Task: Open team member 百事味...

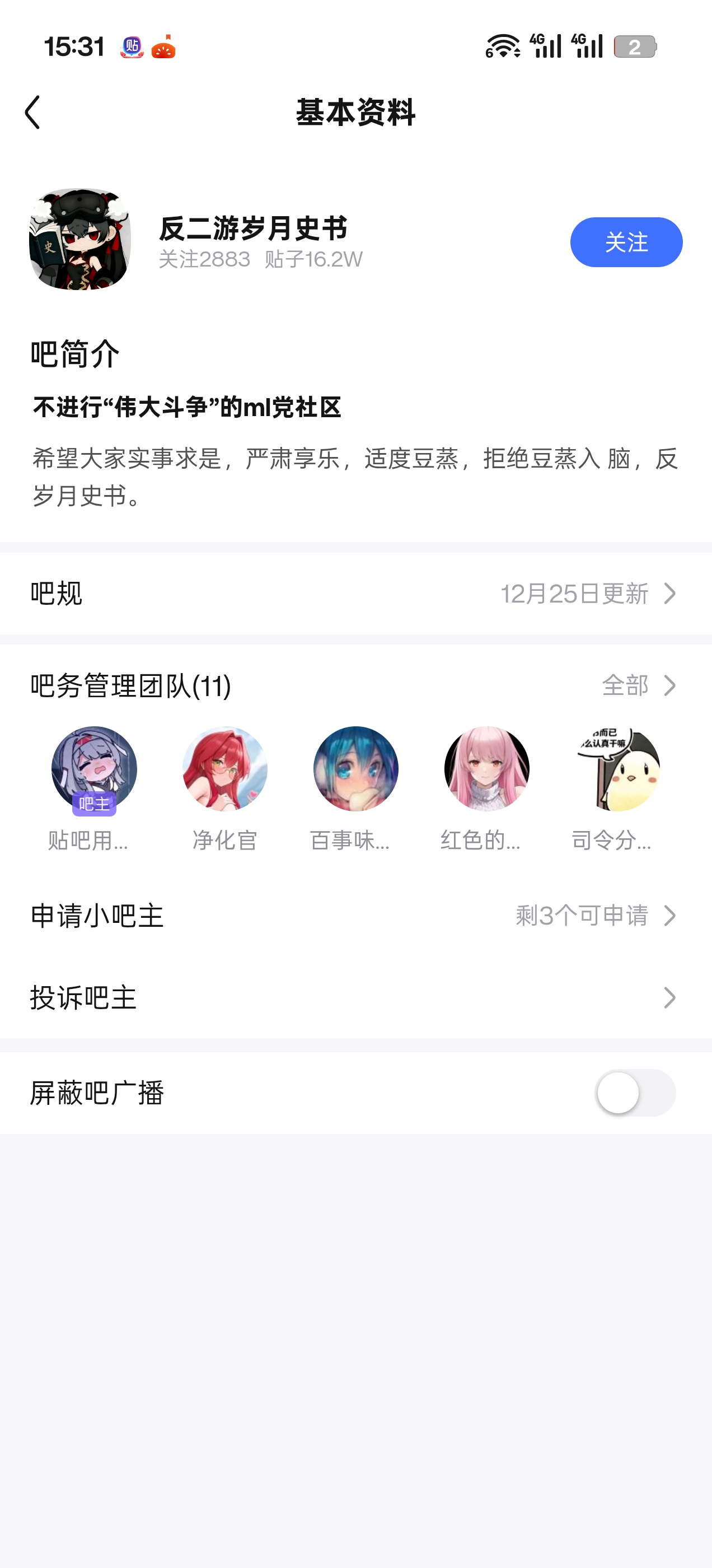Action: click(x=355, y=788)
